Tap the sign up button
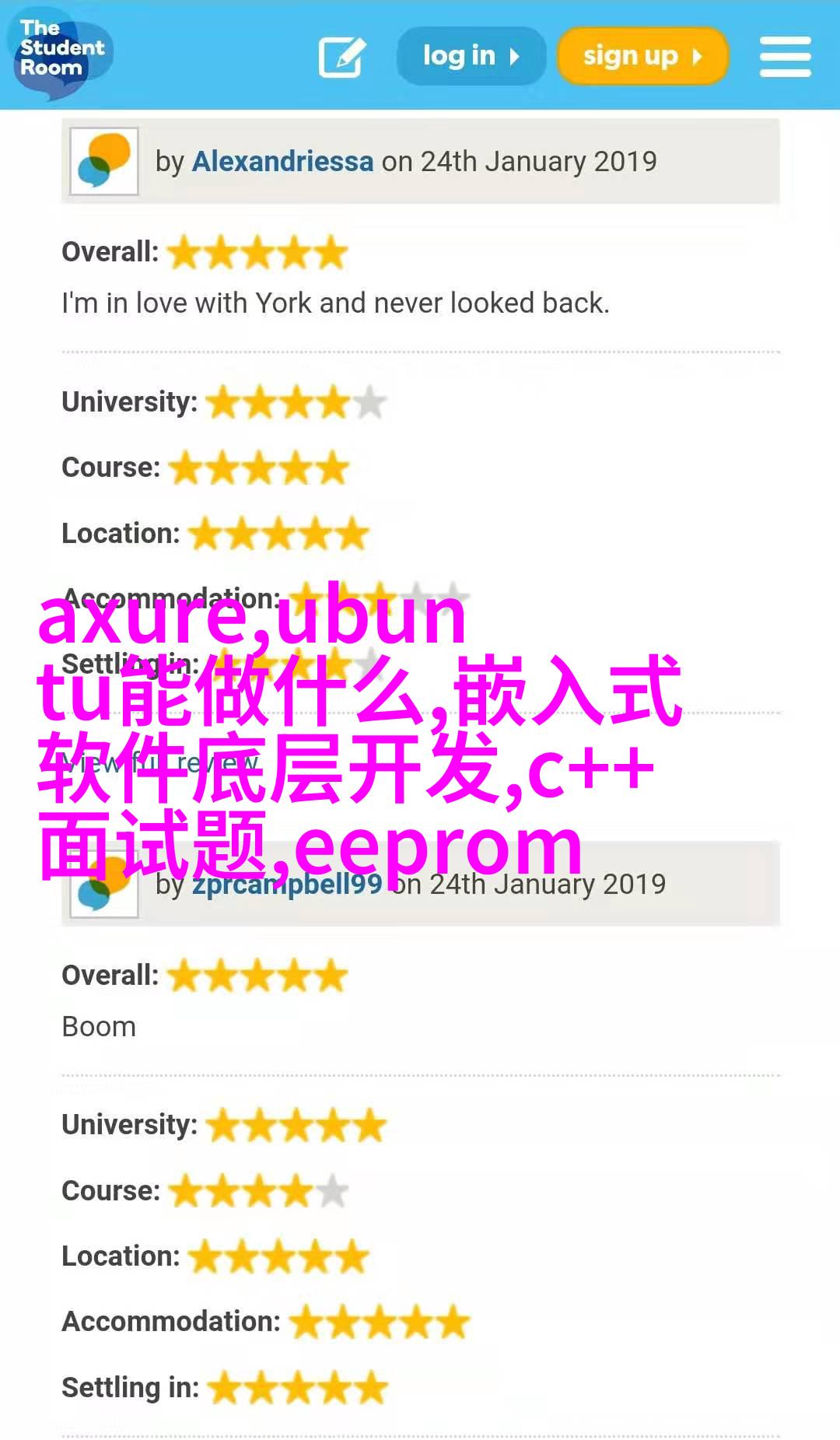Image resolution: width=840 pixels, height=1440 pixels. point(642,56)
